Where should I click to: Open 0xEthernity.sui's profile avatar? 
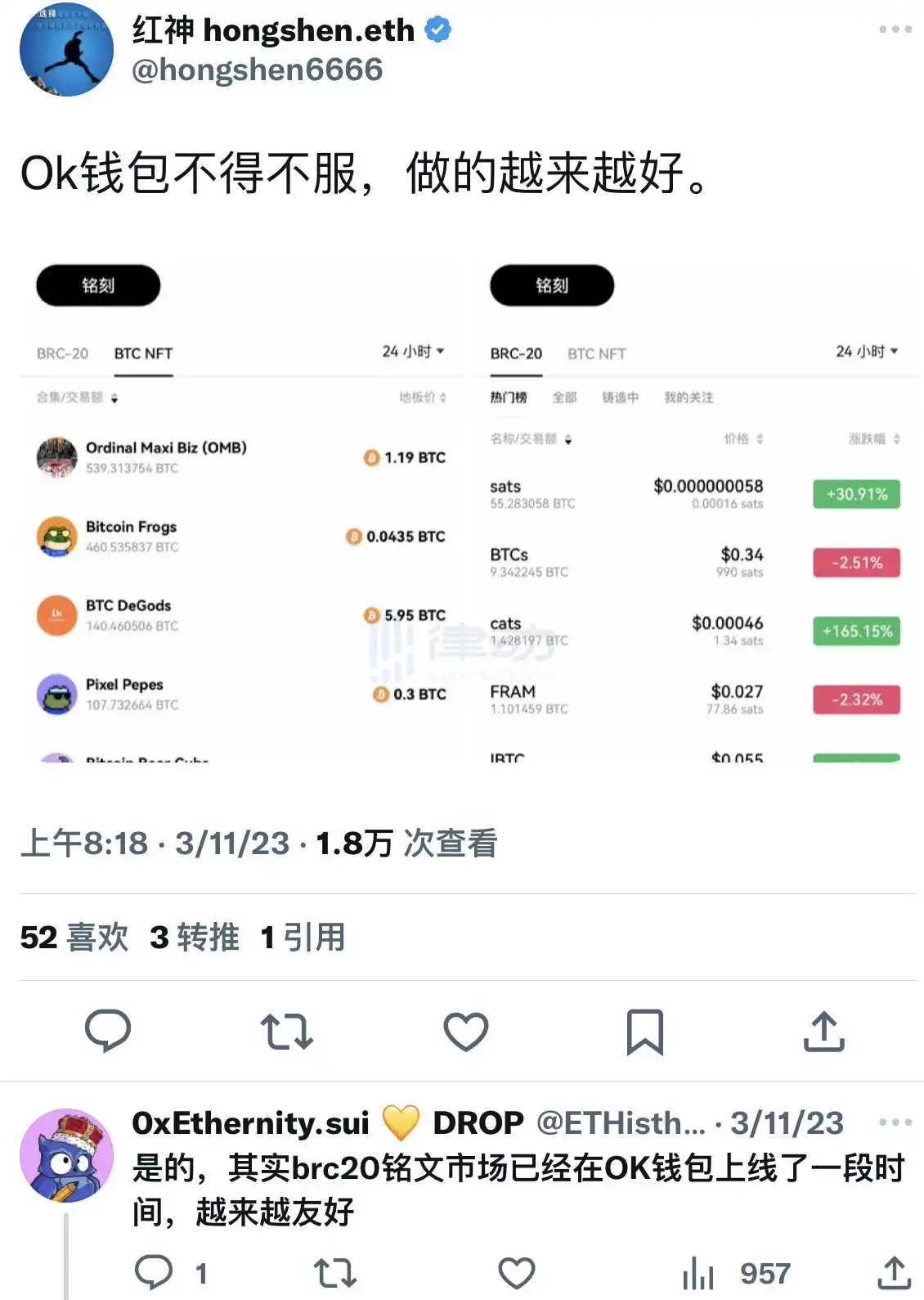[66, 1155]
